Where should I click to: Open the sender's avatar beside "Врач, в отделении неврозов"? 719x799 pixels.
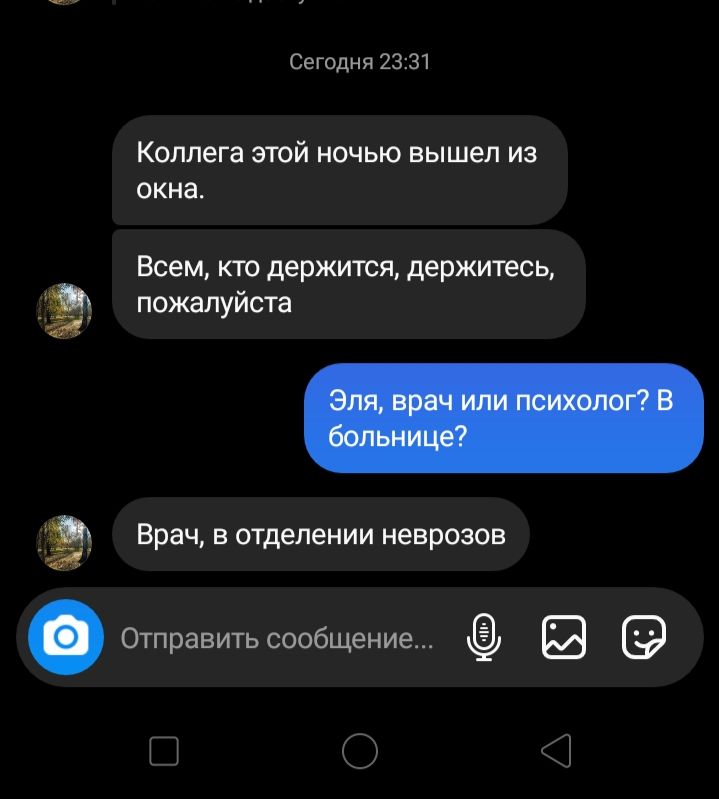[64, 541]
